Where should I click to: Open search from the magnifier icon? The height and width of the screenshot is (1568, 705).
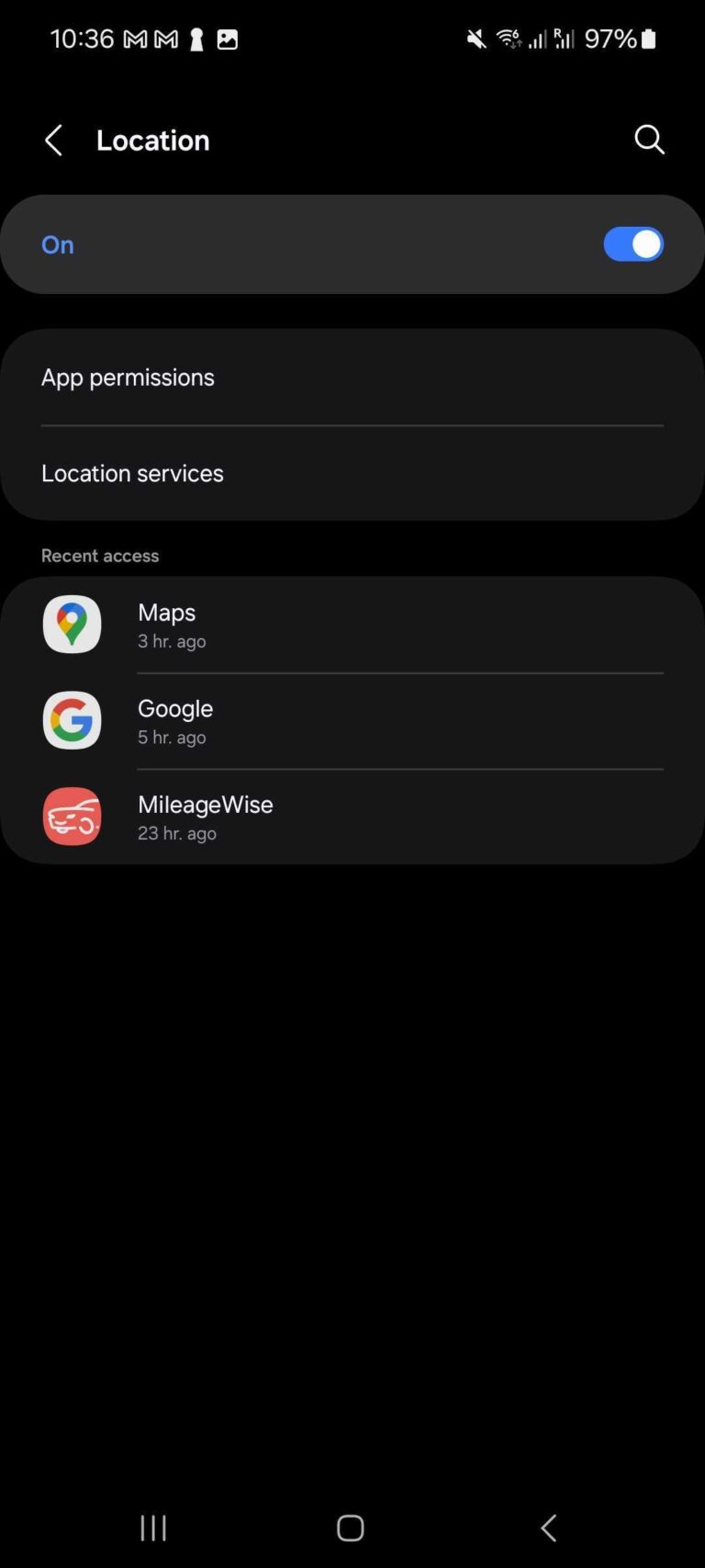pos(649,140)
